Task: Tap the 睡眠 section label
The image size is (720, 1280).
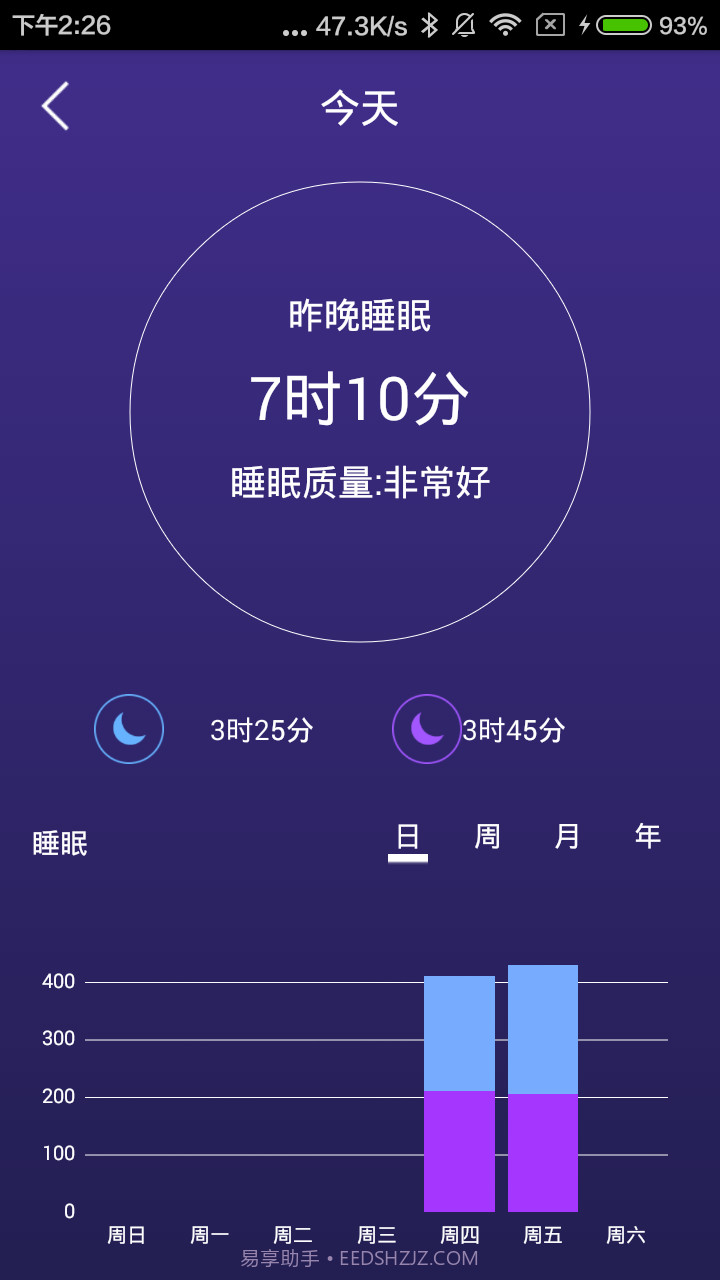Action: point(60,843)
